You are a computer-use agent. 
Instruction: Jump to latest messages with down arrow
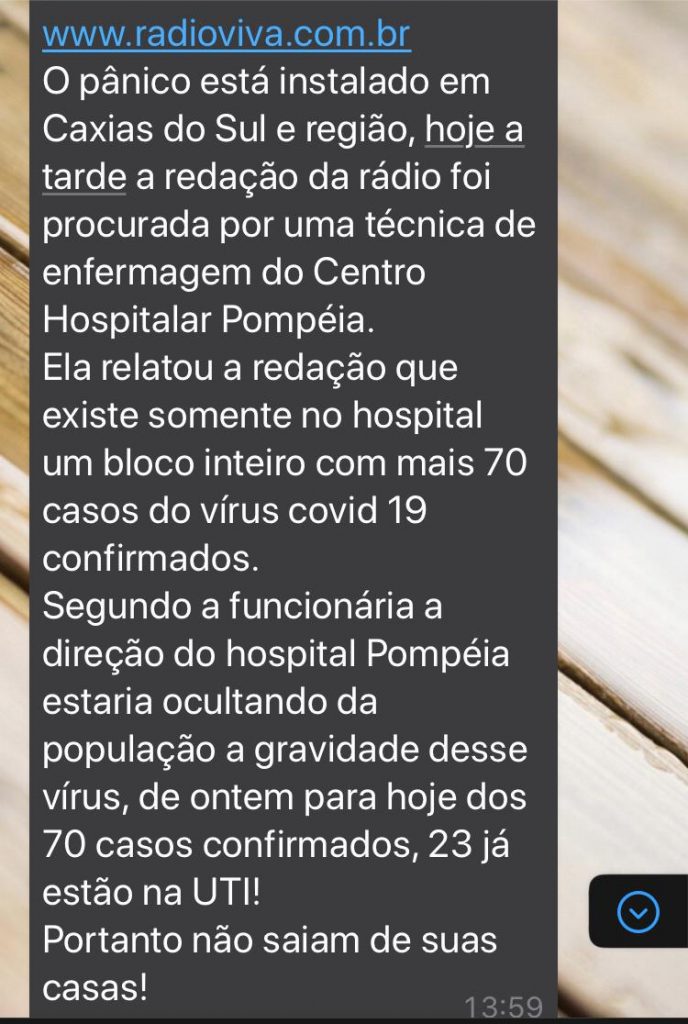point(638,911)
